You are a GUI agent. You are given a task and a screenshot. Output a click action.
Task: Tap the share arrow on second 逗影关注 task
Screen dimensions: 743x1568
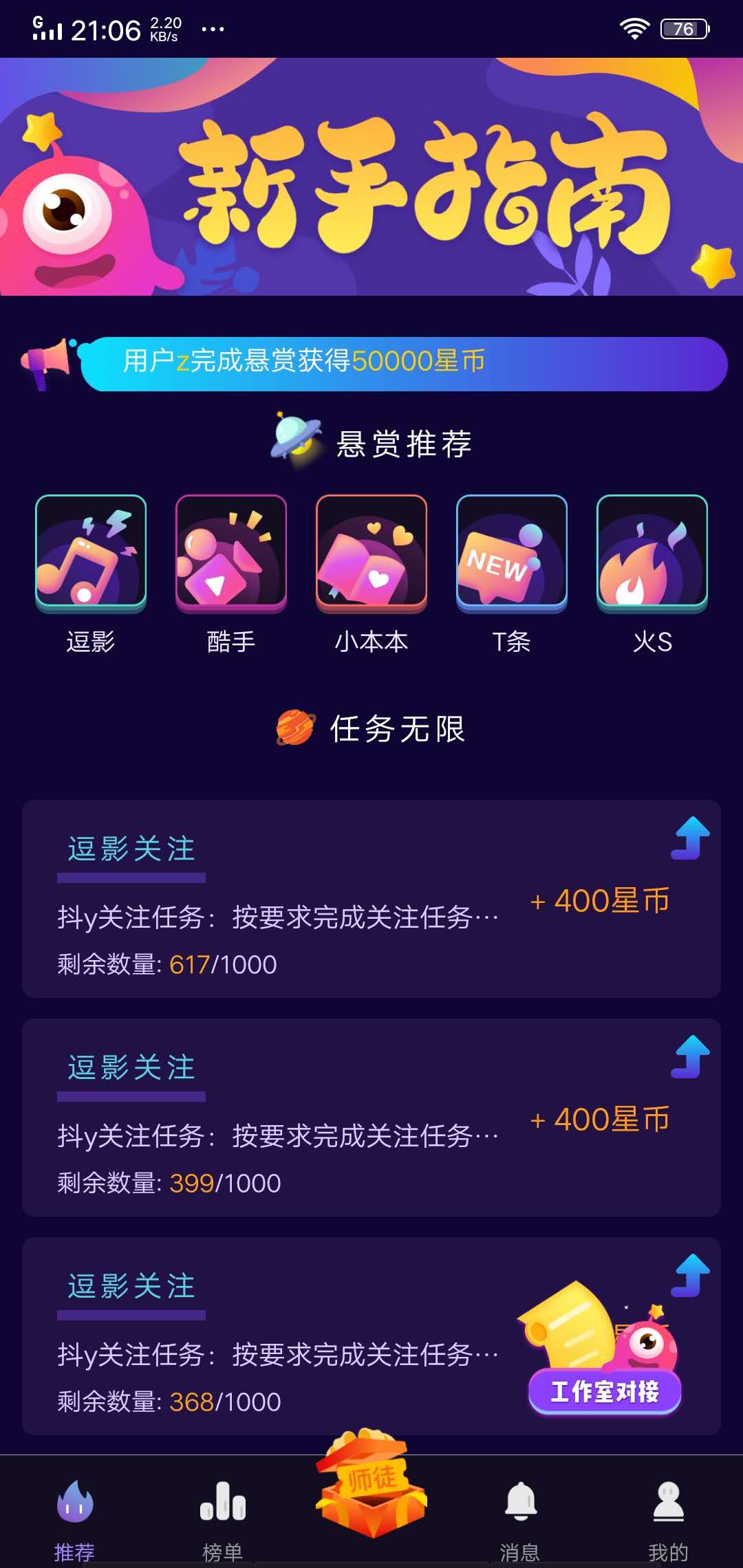pyautogui.click(x=690, y=1054)
